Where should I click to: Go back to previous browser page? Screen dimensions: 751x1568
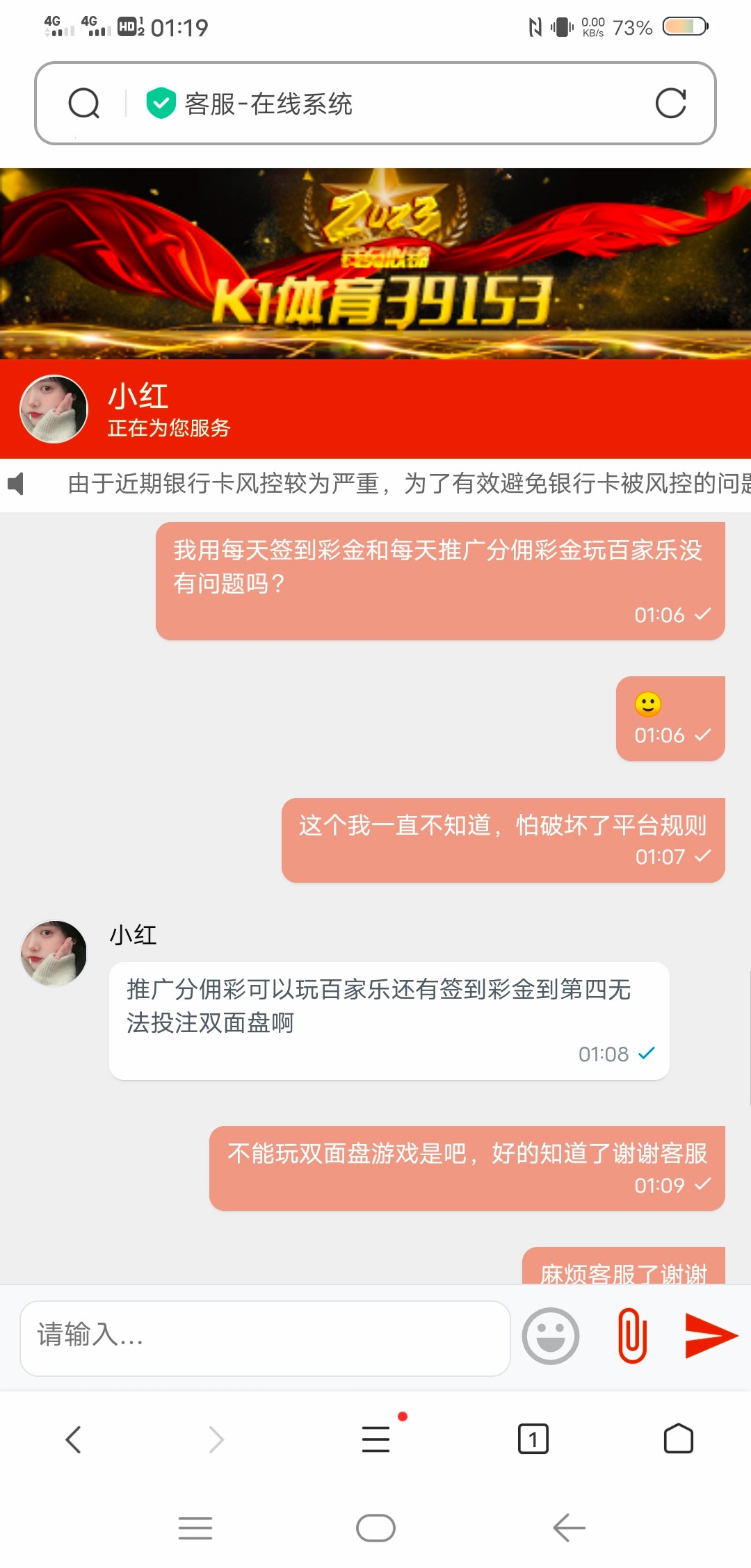tap(73, 1439)
